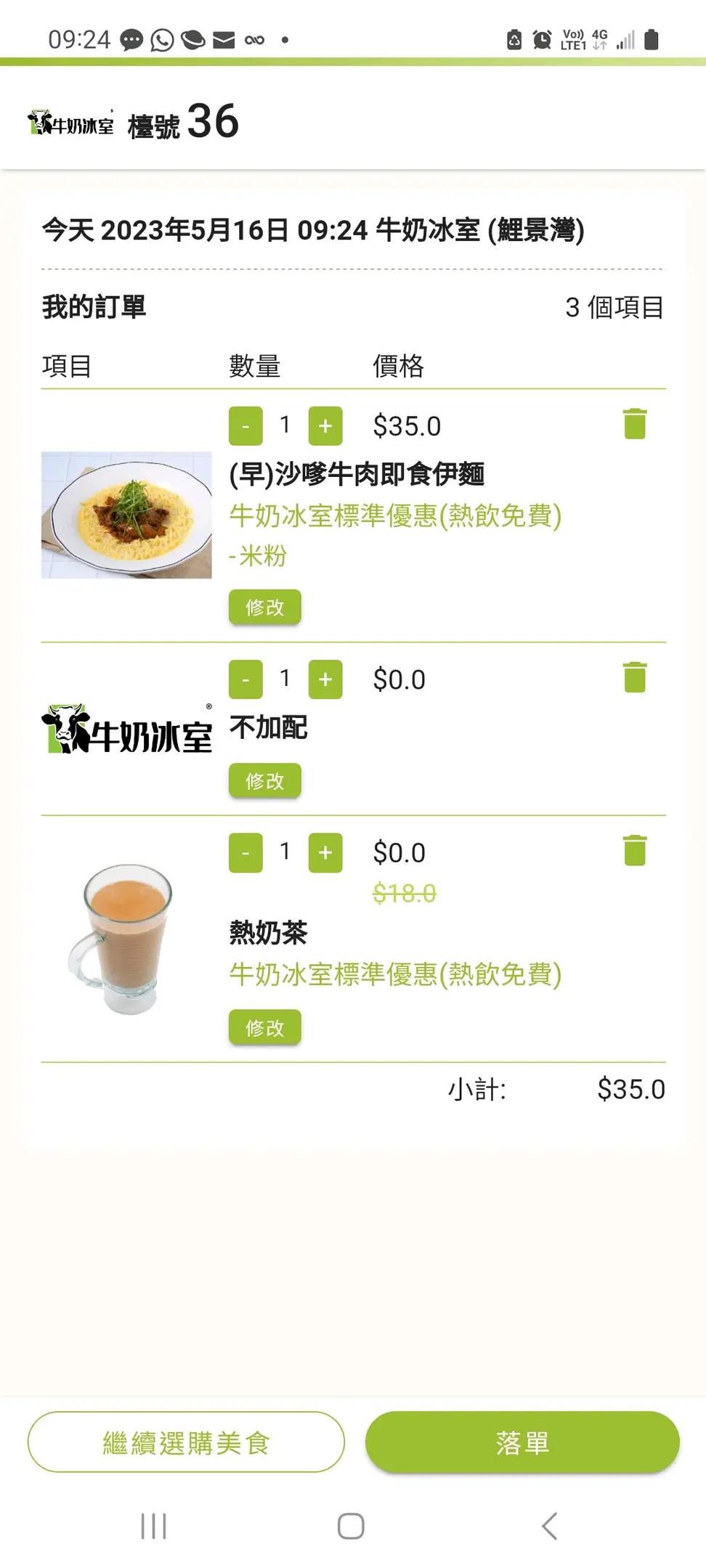Decrease quantity of 不加配
The width and height of the screenshot is (706, 1568).
[x=246, y=679]
